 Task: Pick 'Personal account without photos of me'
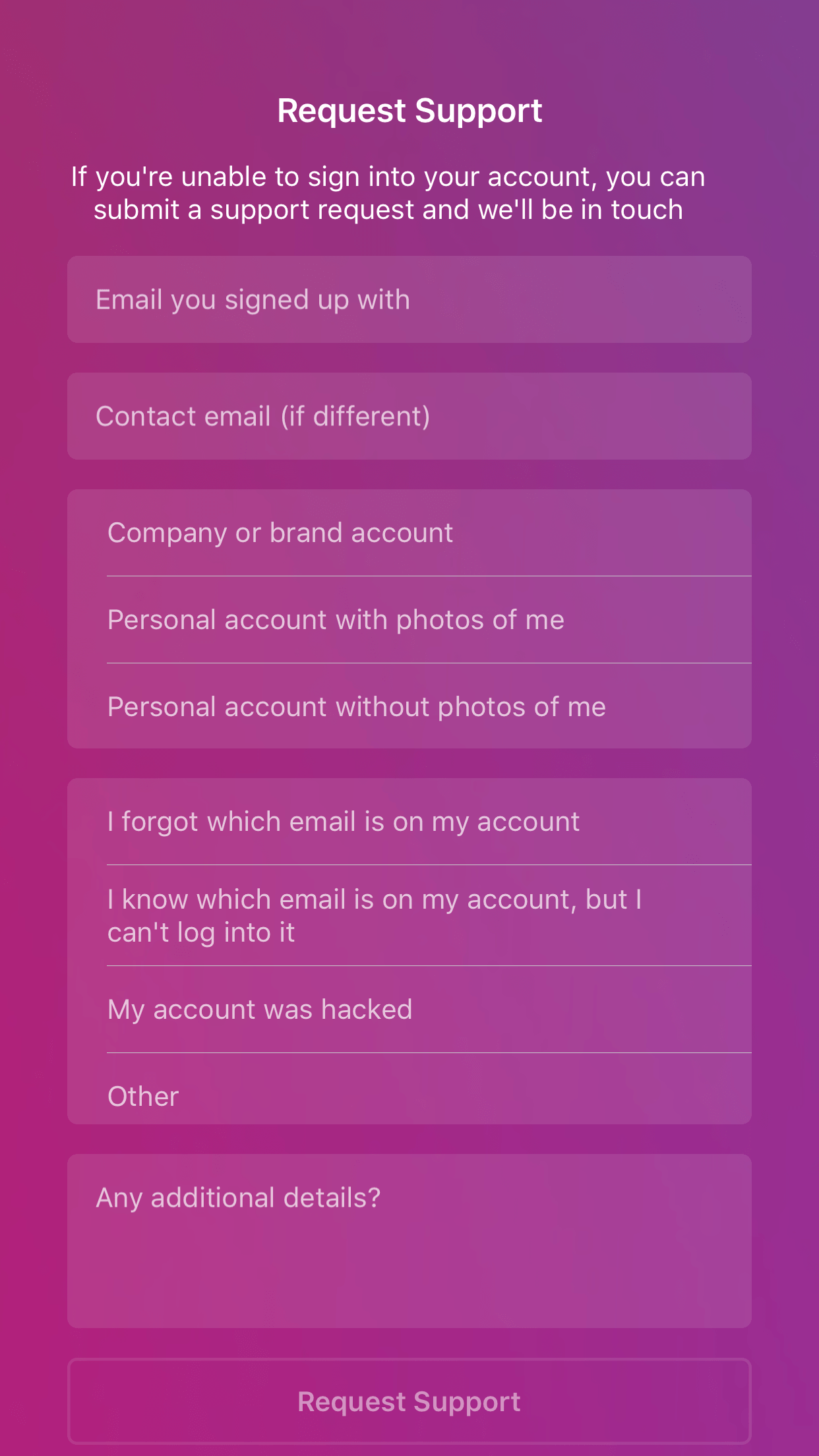point(409,706)
